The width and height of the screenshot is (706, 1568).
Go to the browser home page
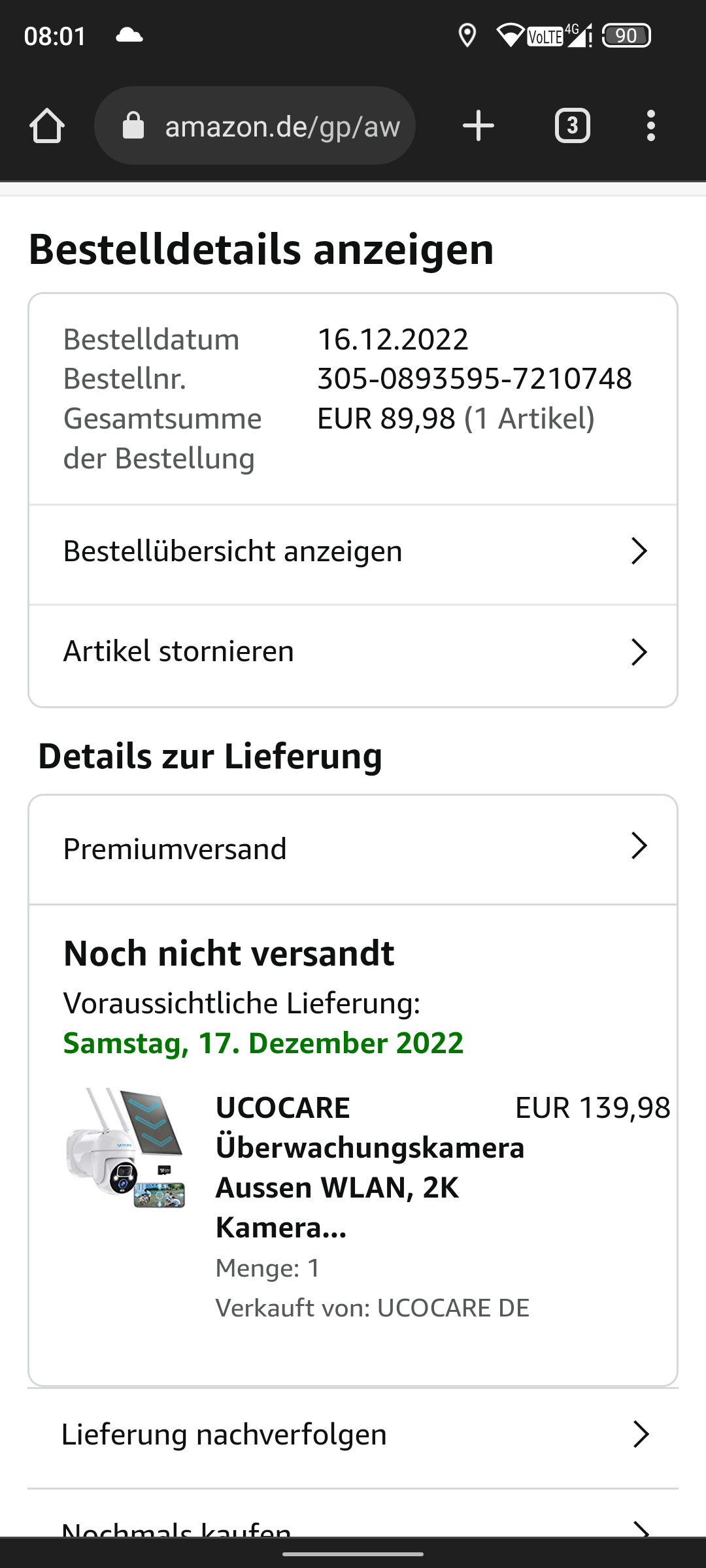pos(47,125)
